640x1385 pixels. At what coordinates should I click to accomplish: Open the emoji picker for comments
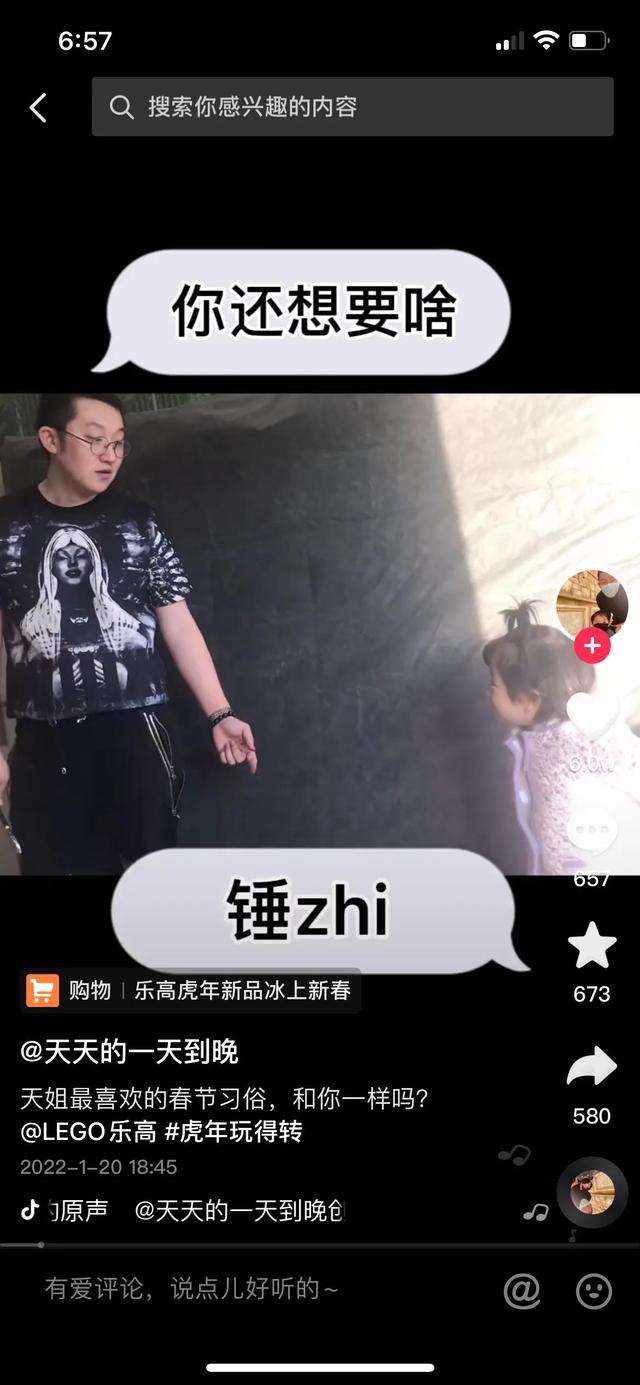594,1290
